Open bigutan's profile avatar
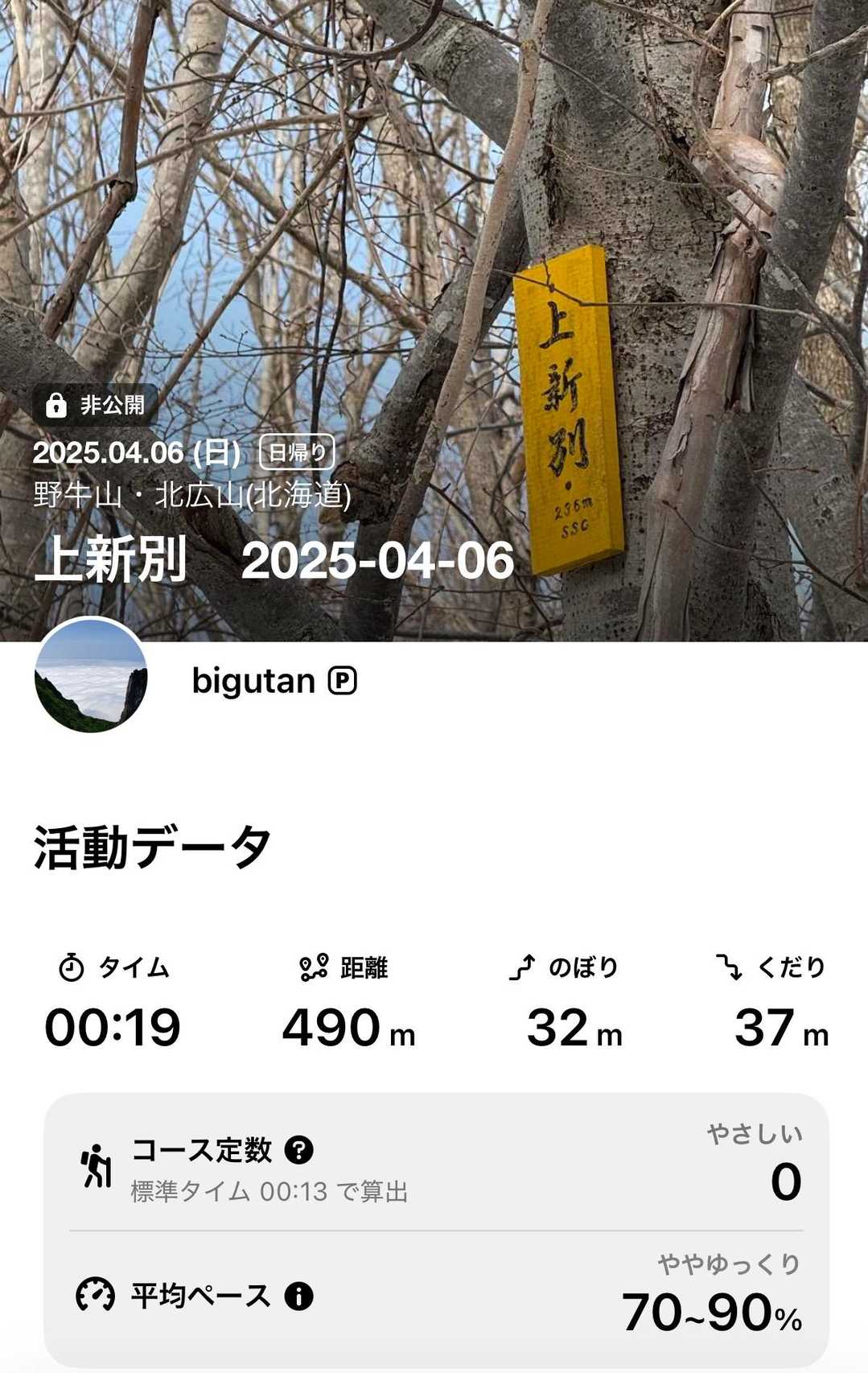The height and width of the screenshot is (1373, 868). (91, 675)
